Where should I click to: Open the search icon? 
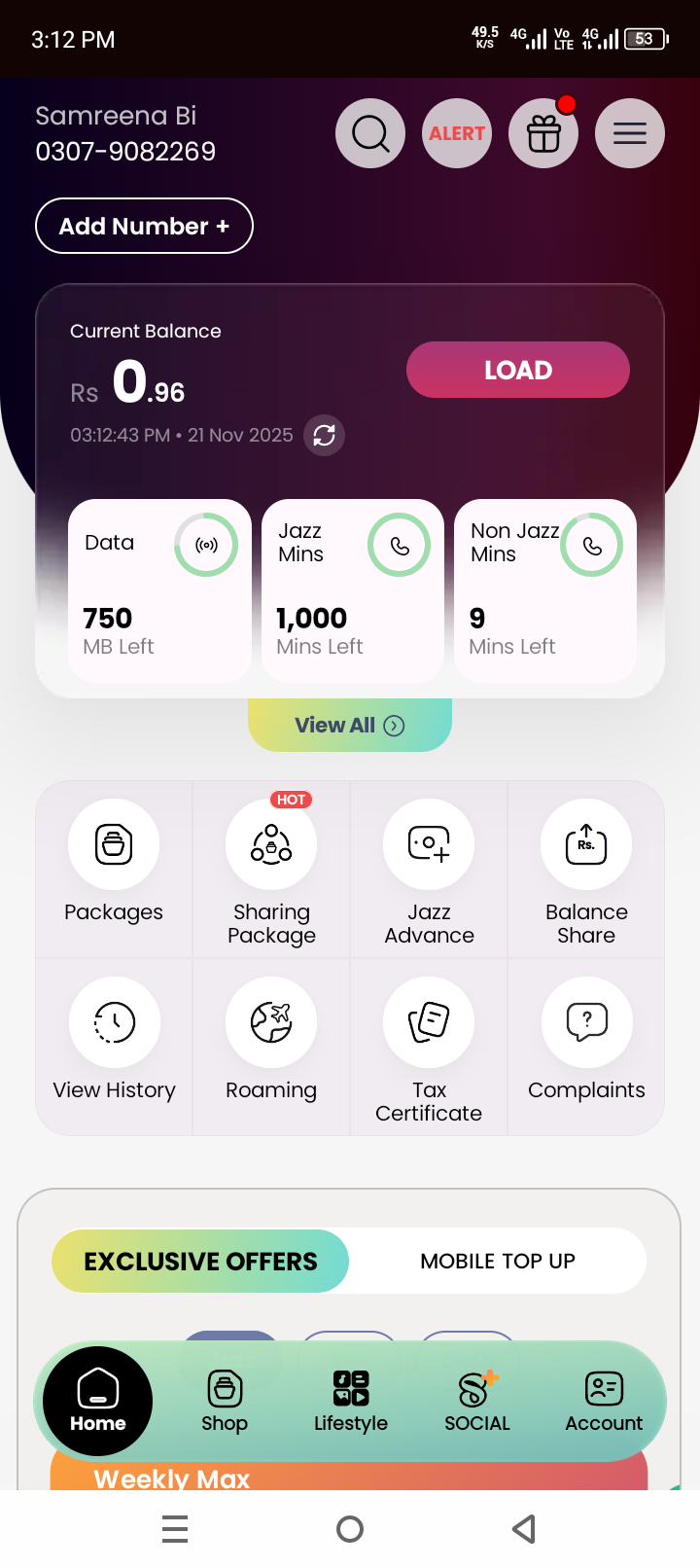click(x=370, y=133)
